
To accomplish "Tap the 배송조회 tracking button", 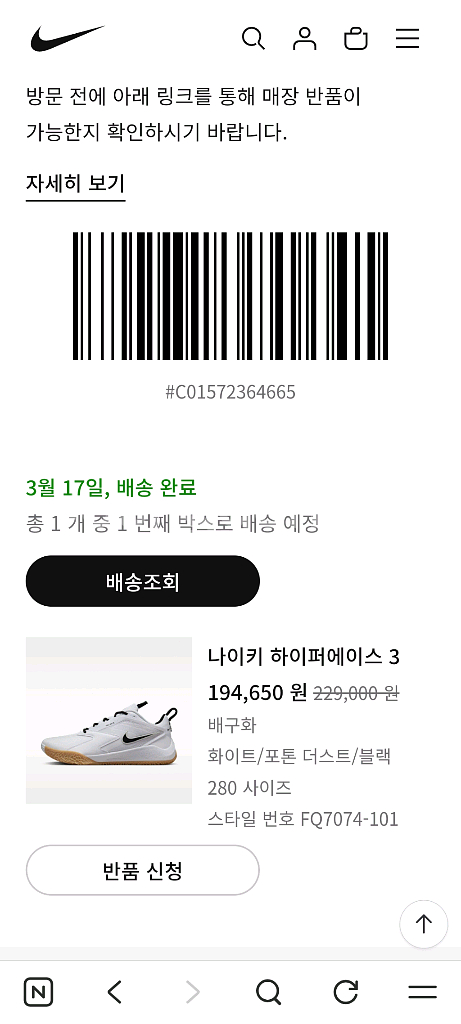I will coord(142,581).
